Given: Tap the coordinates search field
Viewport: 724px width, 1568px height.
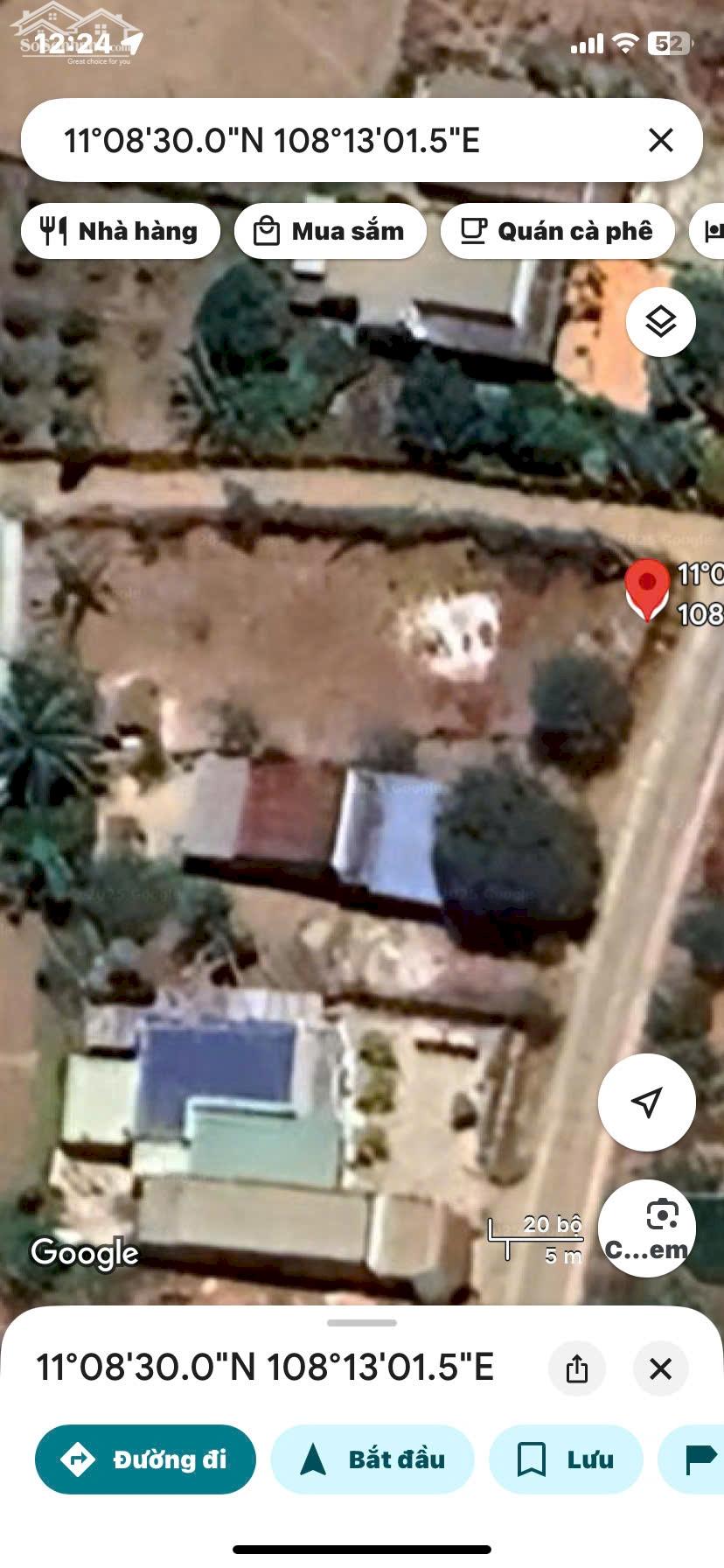Looking at the screenshot, I should (x=332, y=141).
